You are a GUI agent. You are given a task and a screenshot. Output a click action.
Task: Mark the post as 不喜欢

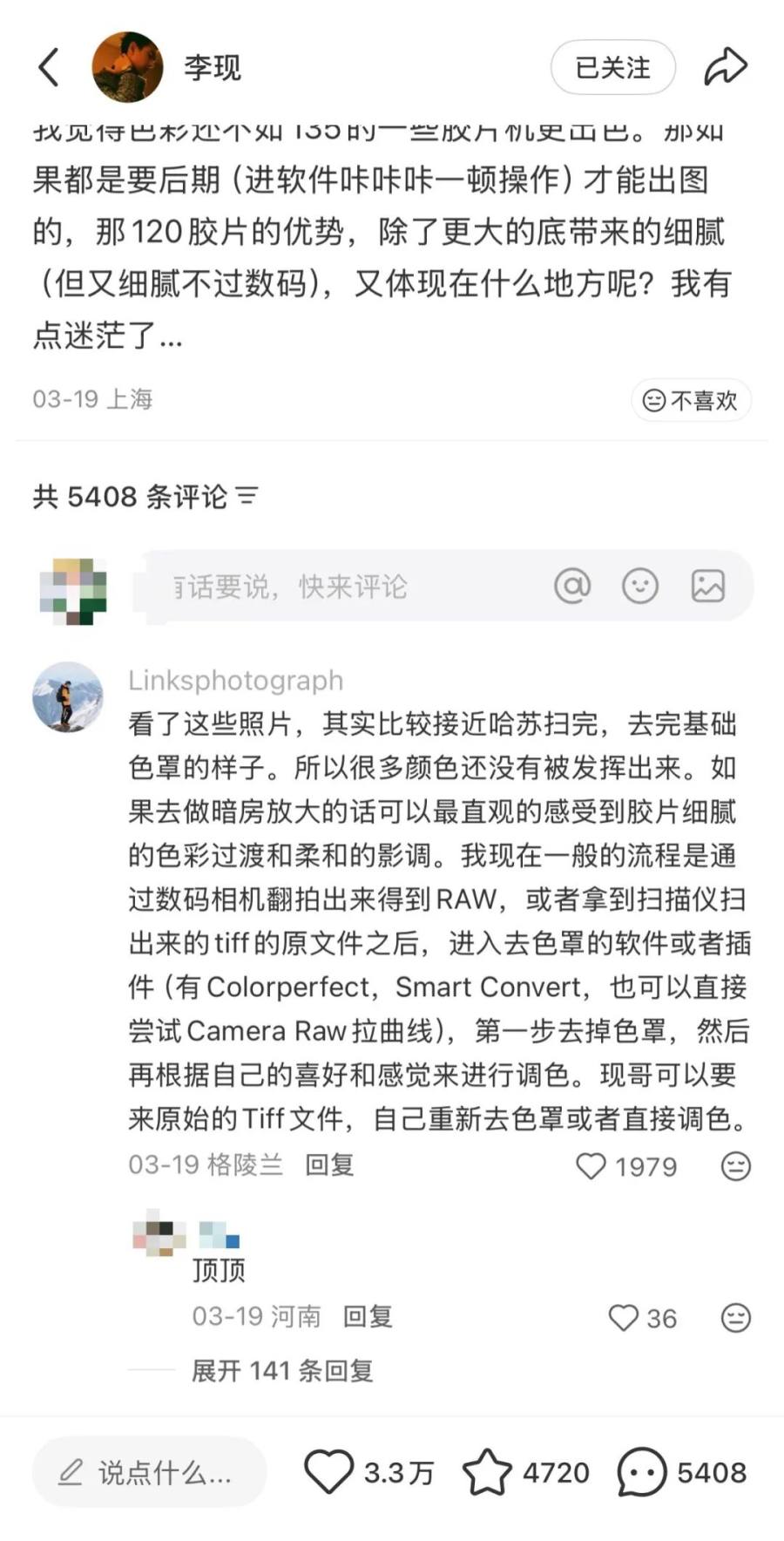click(x=690, y=400)
